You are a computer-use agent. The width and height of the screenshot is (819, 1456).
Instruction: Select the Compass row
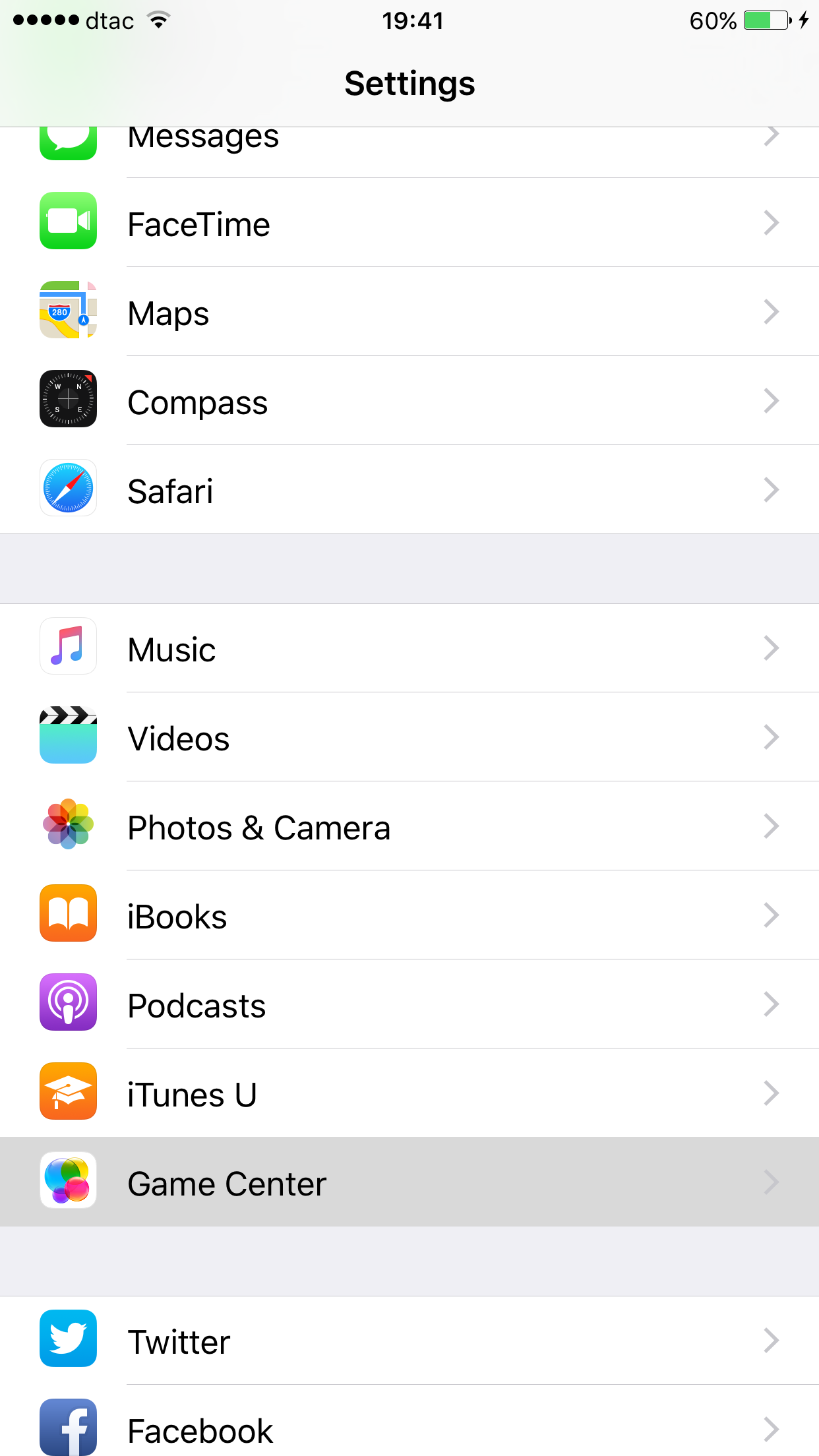409,400
